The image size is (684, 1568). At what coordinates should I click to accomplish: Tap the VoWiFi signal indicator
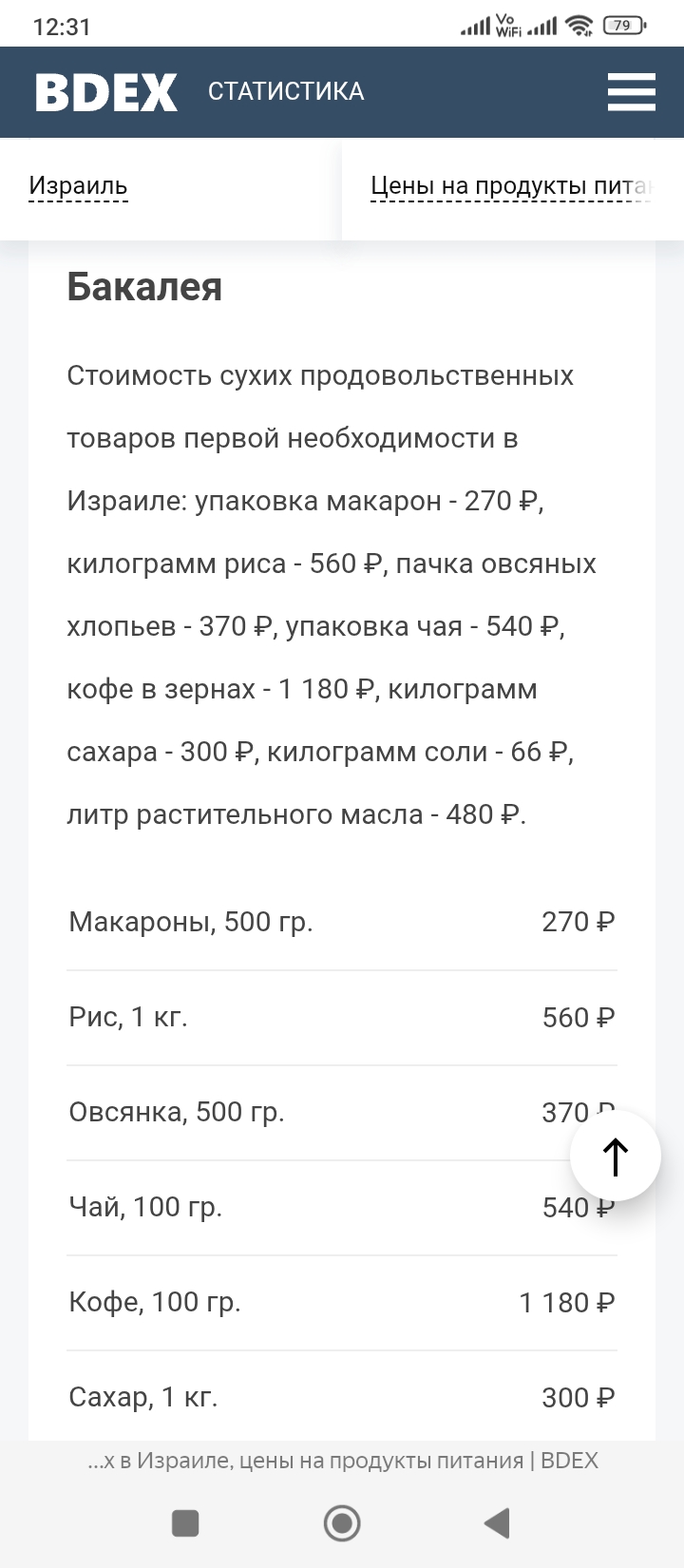click(502, 26)
